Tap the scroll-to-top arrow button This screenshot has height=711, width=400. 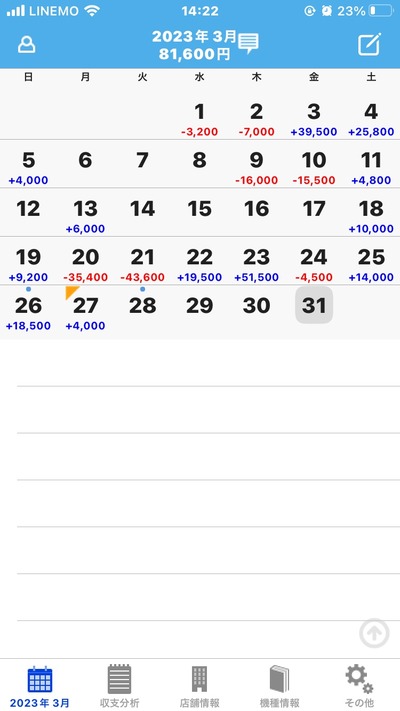pos(374,633)
